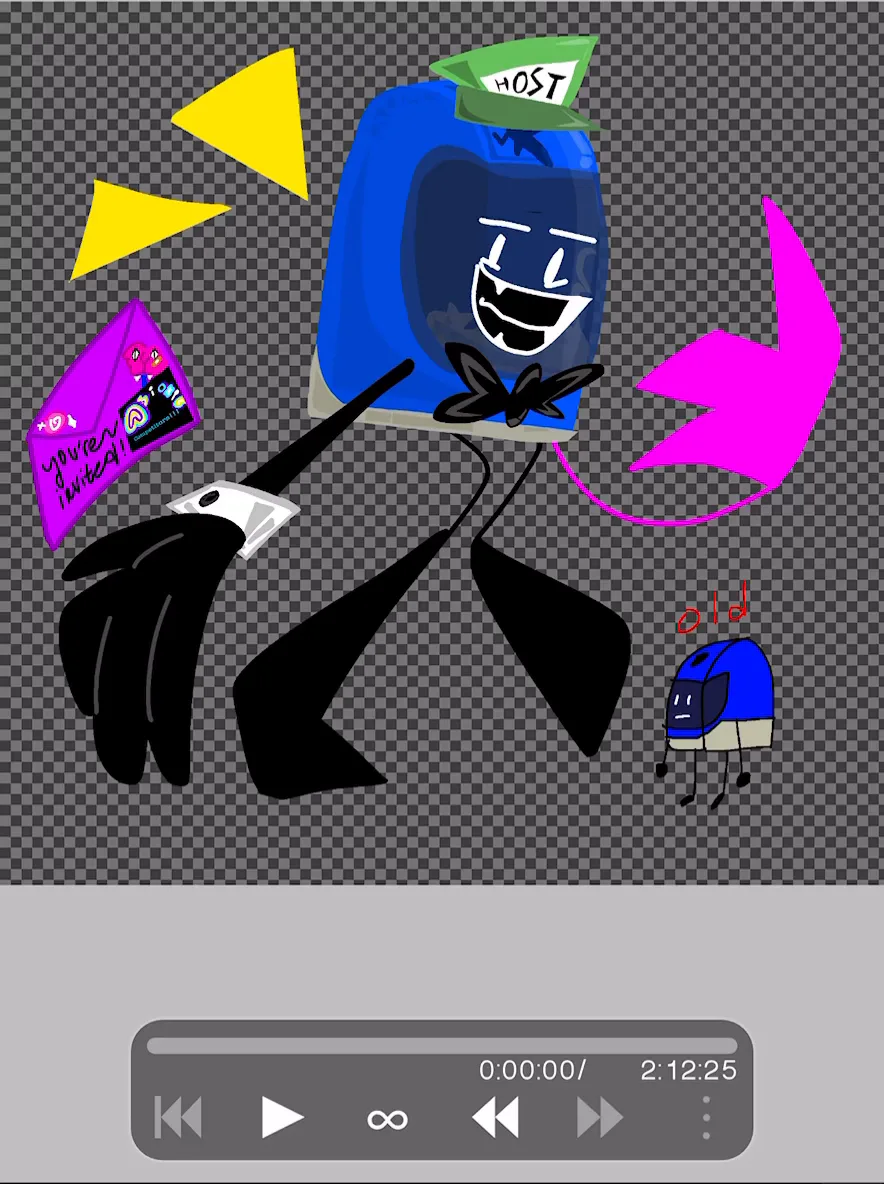Image resolution: width=884 pixels, height=1184 pixels.
Task: Fast forward the animation playback
Action: (x=600, y=1117)
